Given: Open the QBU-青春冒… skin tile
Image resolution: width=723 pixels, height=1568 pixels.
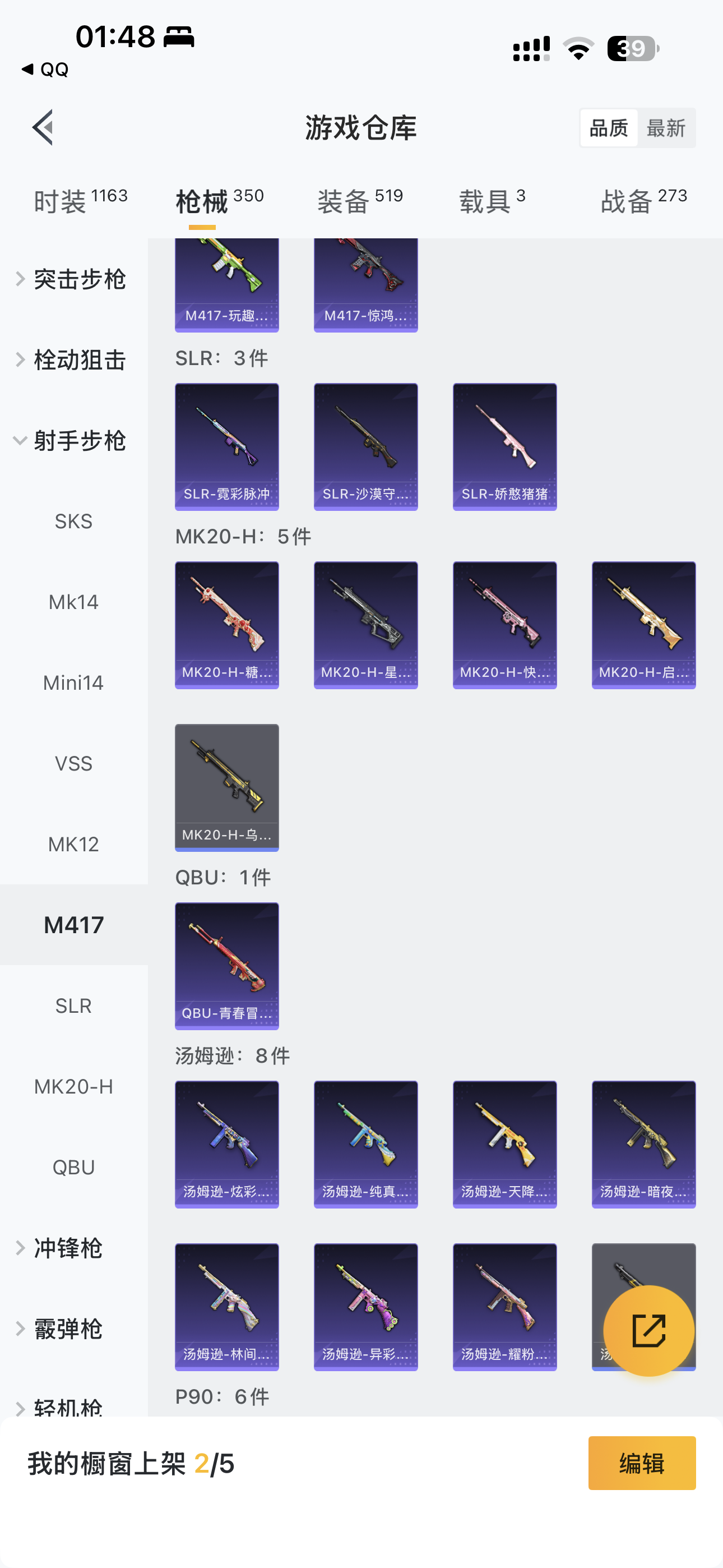Looking at the screenshot, I should click(227, 966).
